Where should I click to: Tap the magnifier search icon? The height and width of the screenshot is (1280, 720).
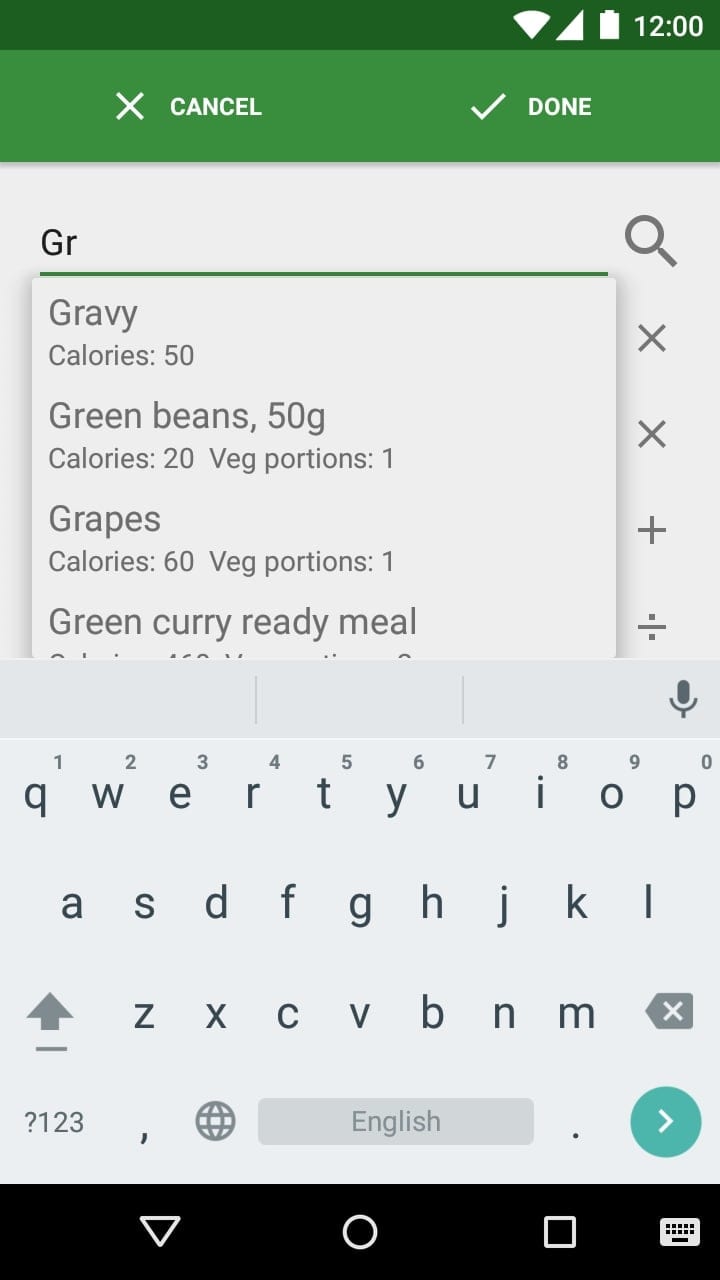[x=651, y=242]
